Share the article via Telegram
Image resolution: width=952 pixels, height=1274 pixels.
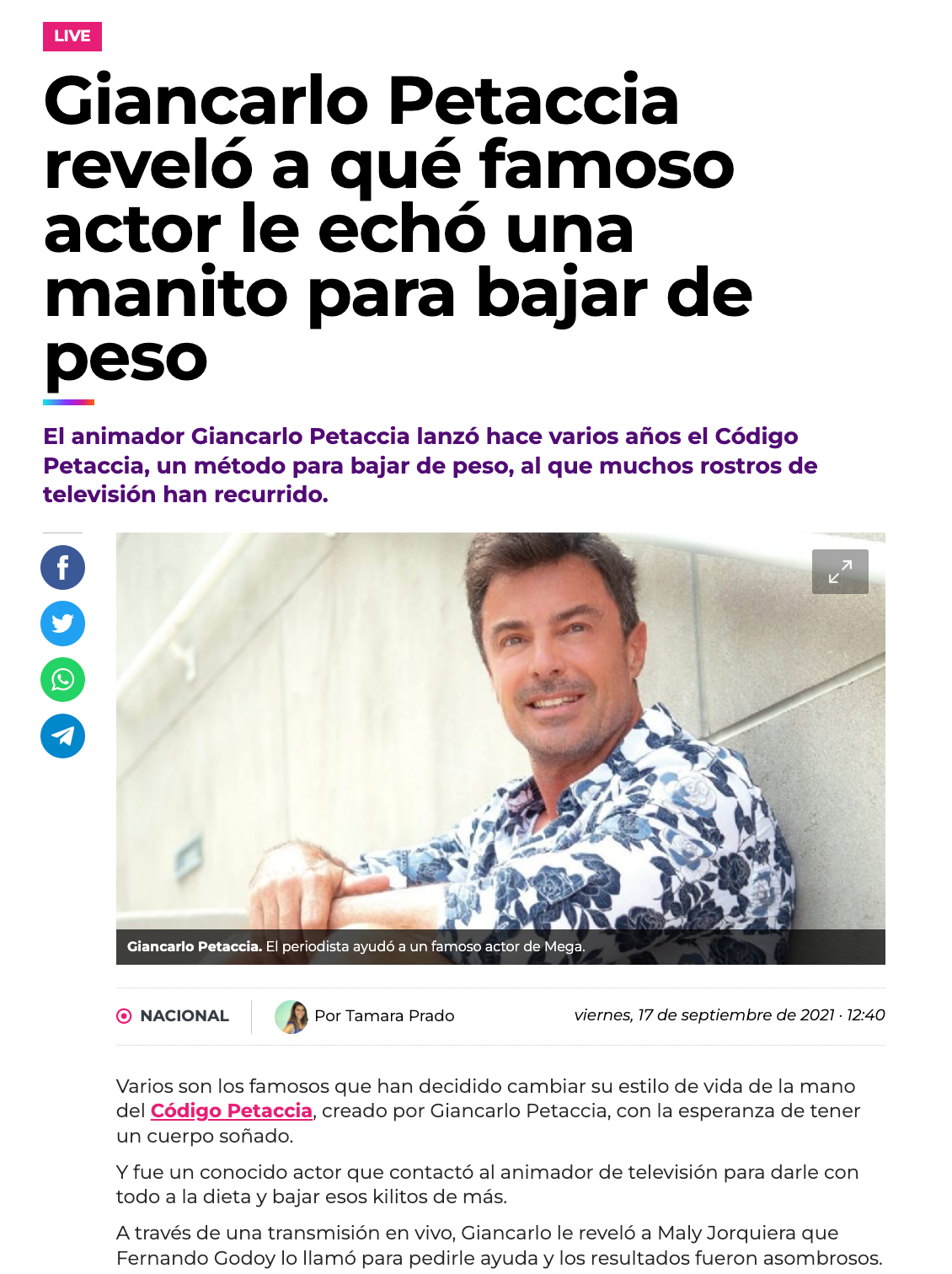pos(62,736)
